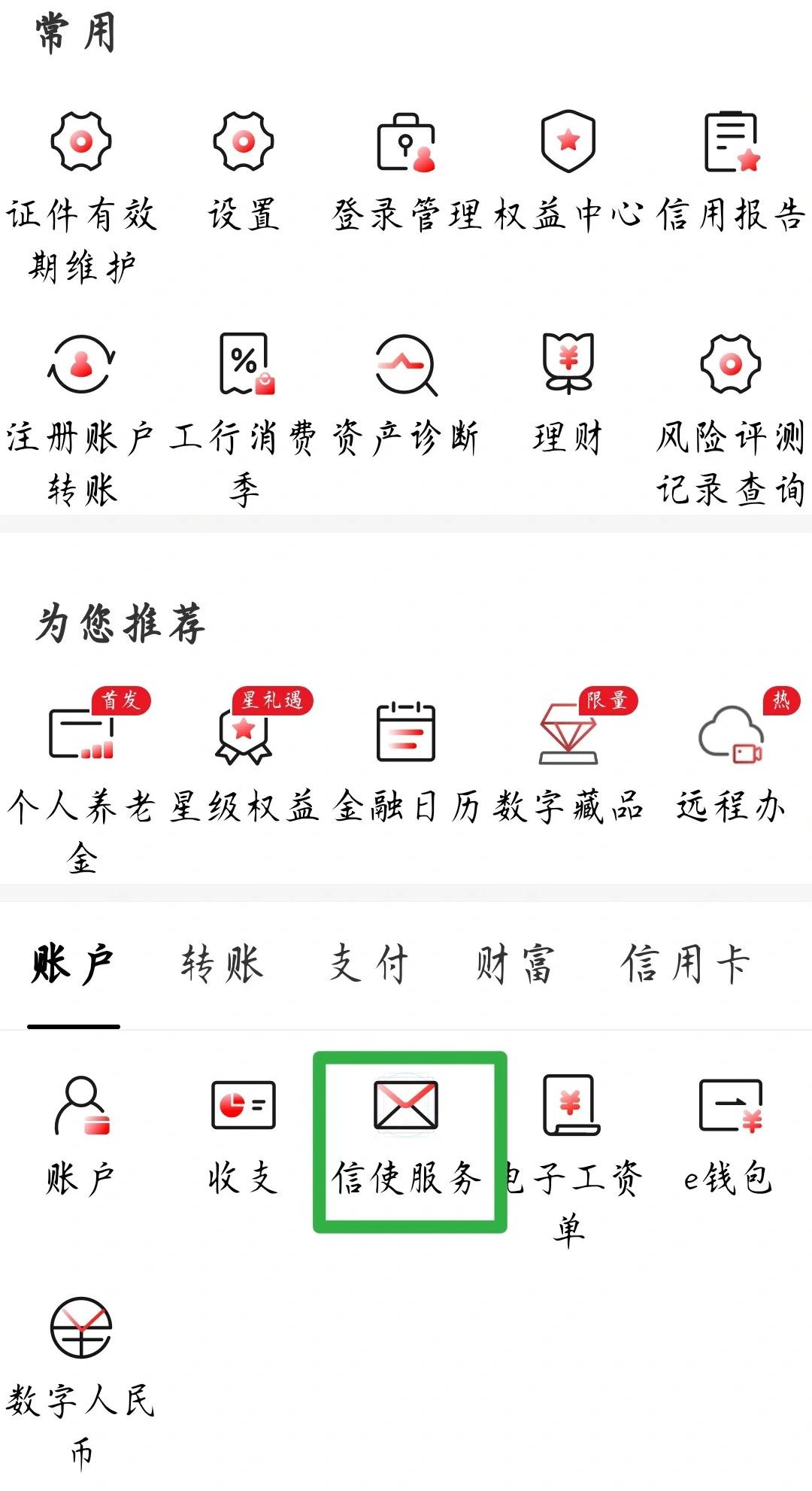This screenshot has width=812, height=1491.
Task: Open 数字人民币 digital RMB
Action: pyautogui.click(x=80, y=1354)
